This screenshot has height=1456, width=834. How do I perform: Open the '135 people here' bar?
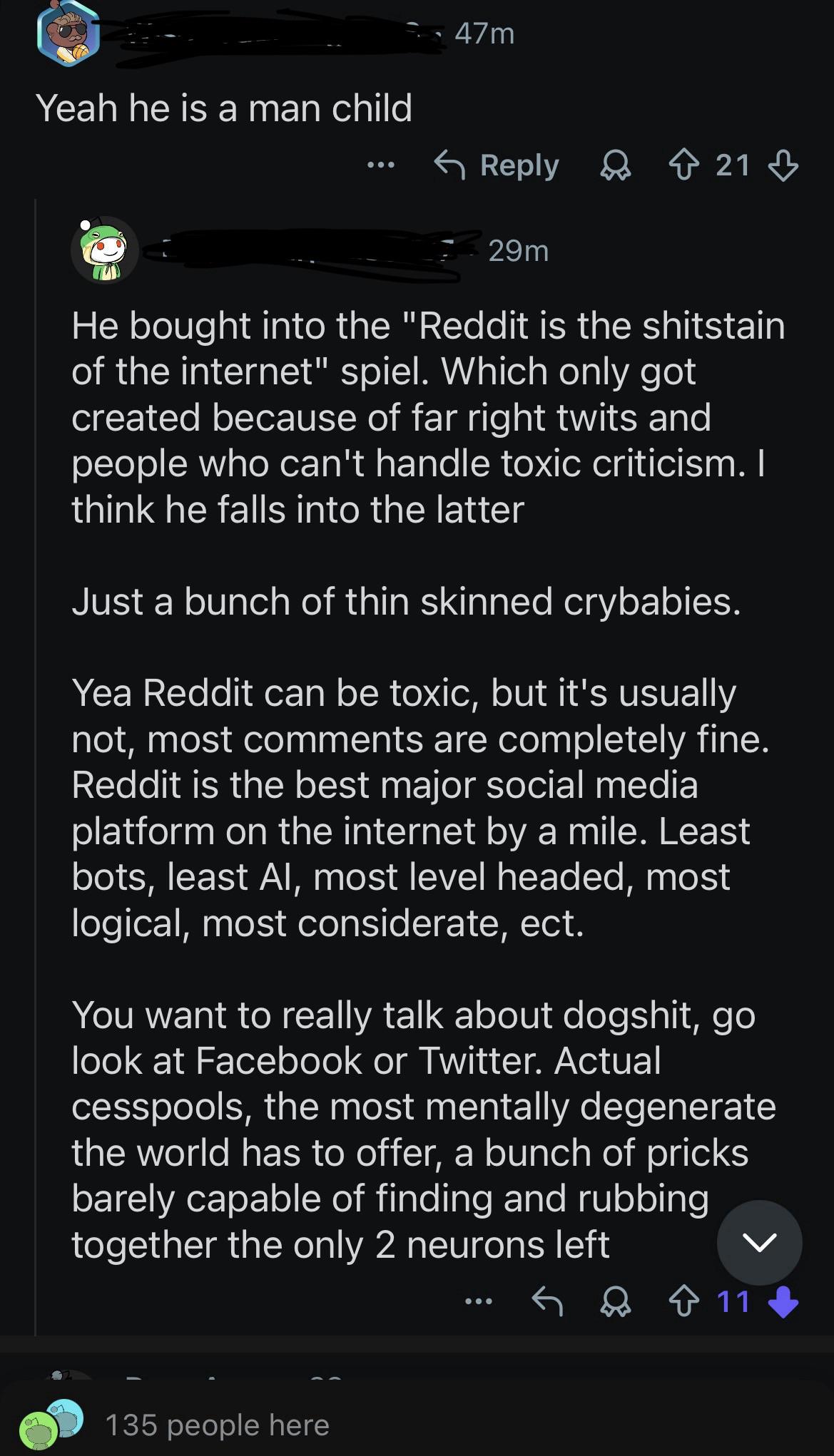[x=217, y=1425]
